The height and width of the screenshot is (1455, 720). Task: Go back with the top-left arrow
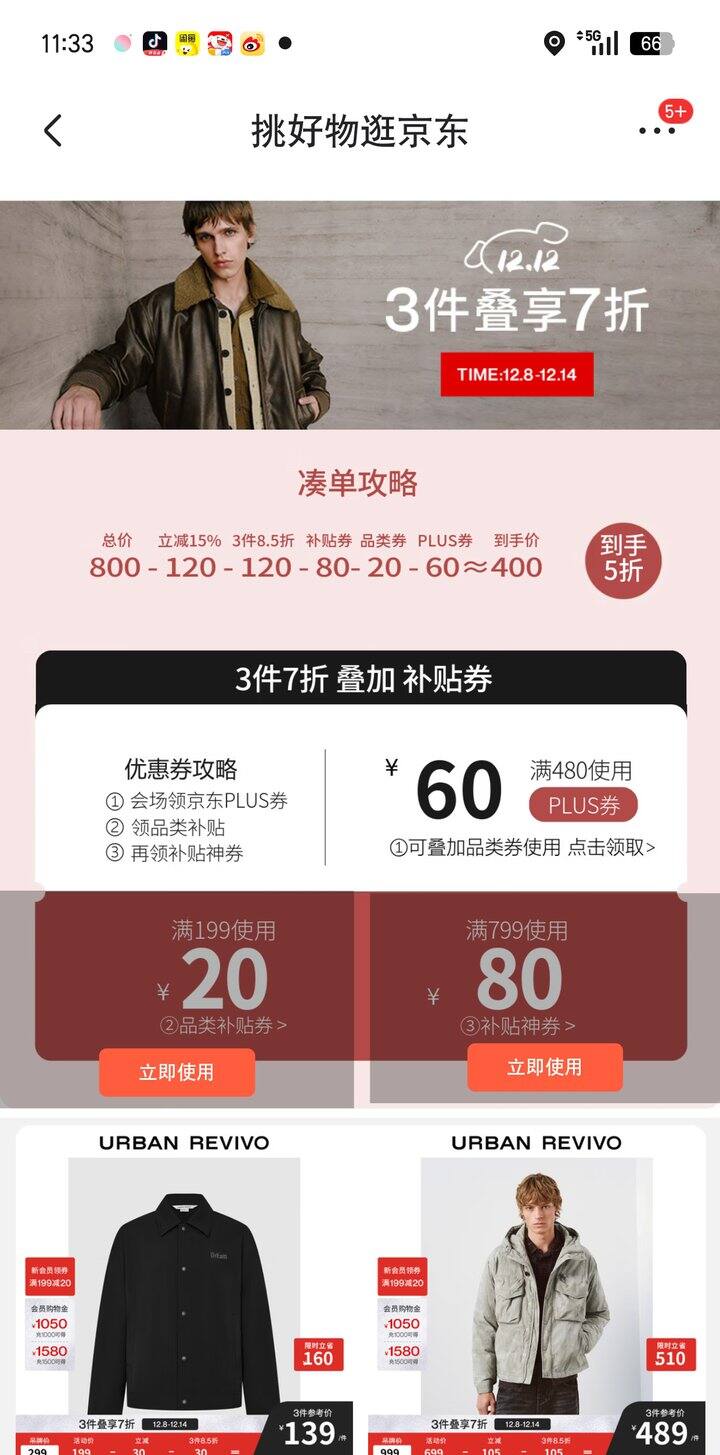click(53, 131)
